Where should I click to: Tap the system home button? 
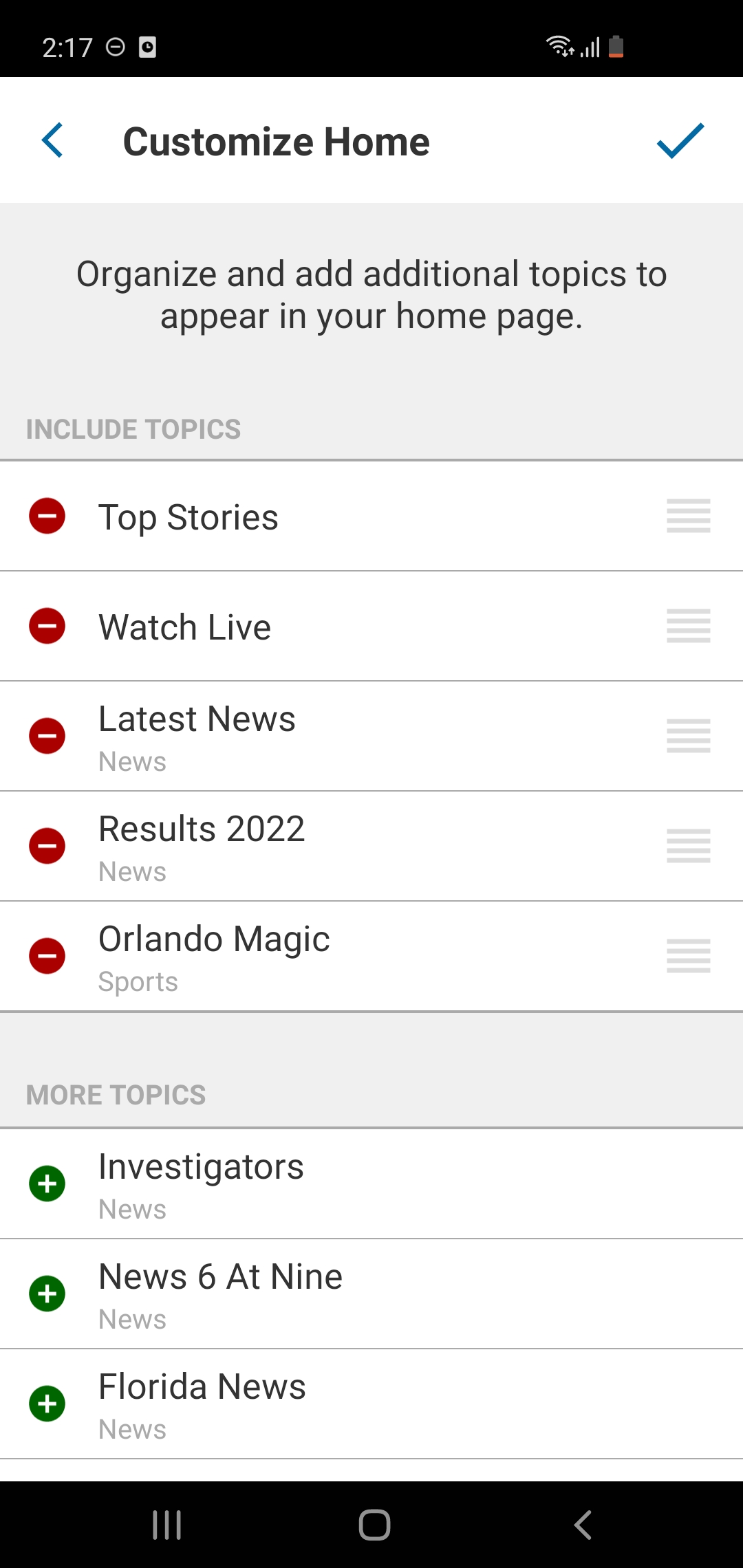coord(374,1525)
